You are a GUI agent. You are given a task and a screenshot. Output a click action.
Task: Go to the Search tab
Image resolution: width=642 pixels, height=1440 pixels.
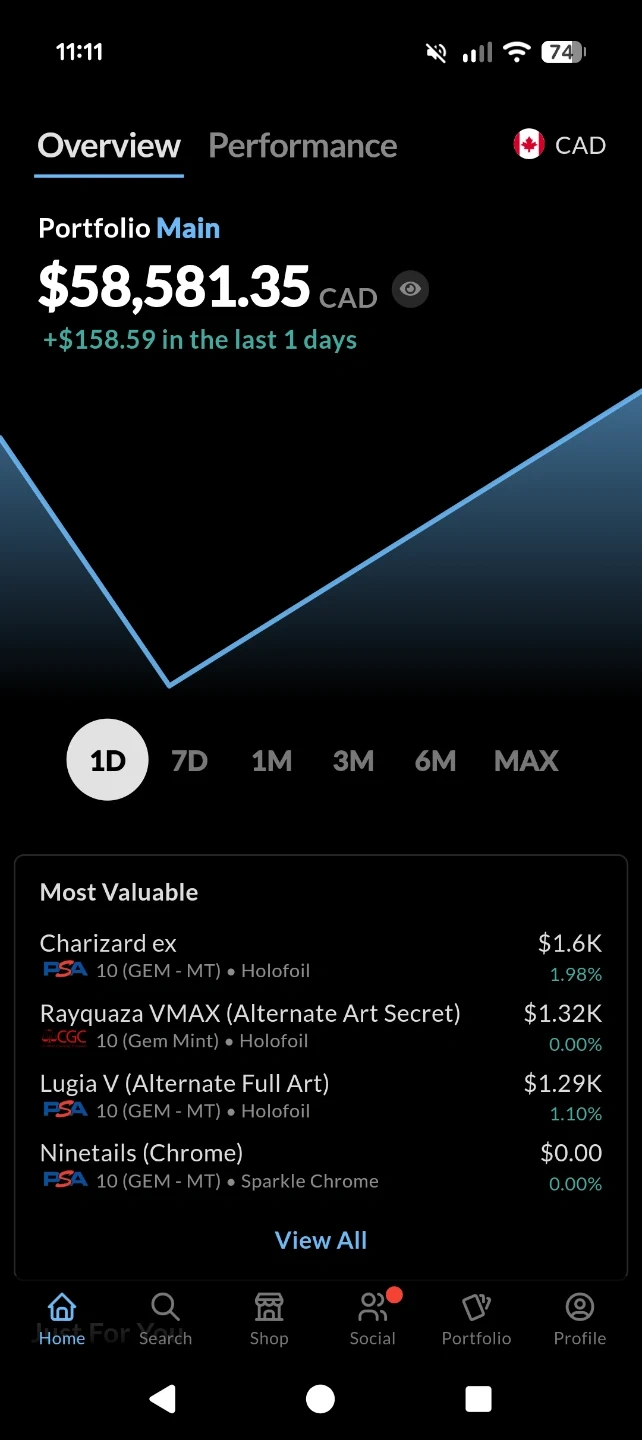(x=165, y=1318)
